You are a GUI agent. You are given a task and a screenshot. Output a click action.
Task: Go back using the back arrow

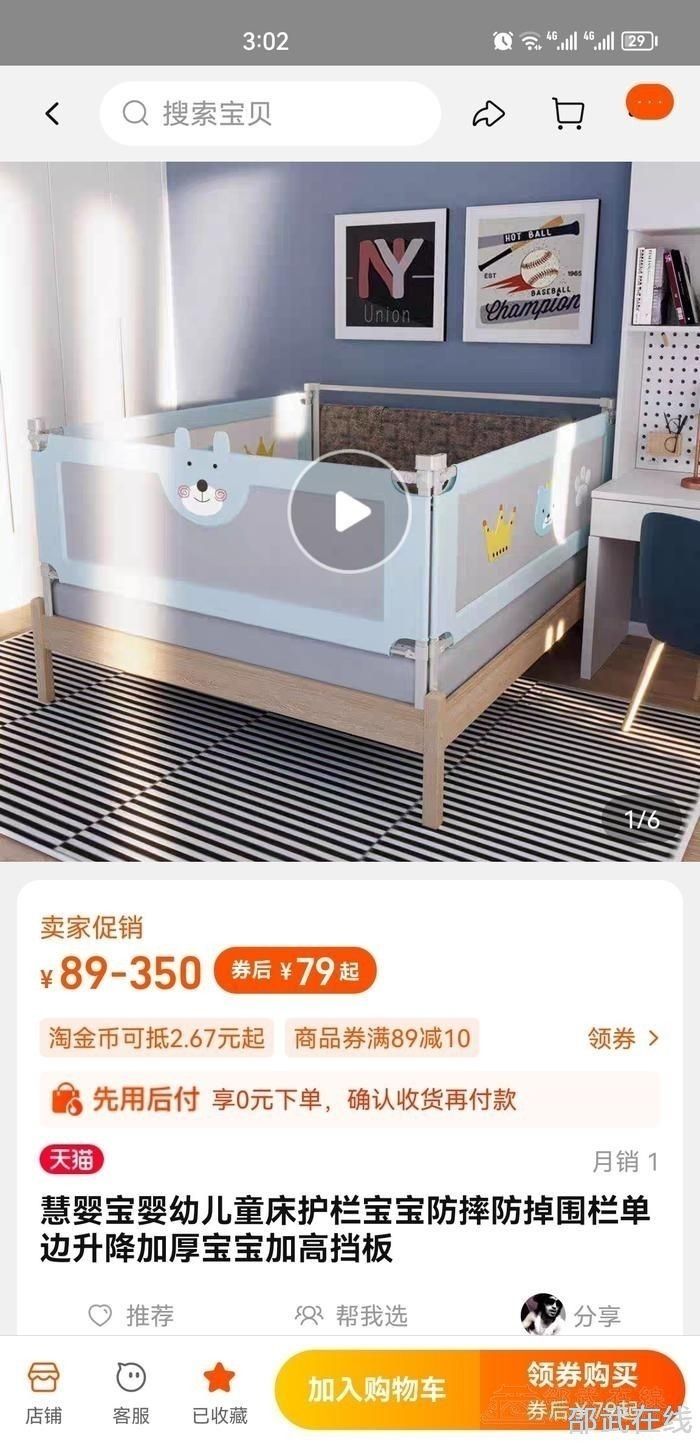52,114
